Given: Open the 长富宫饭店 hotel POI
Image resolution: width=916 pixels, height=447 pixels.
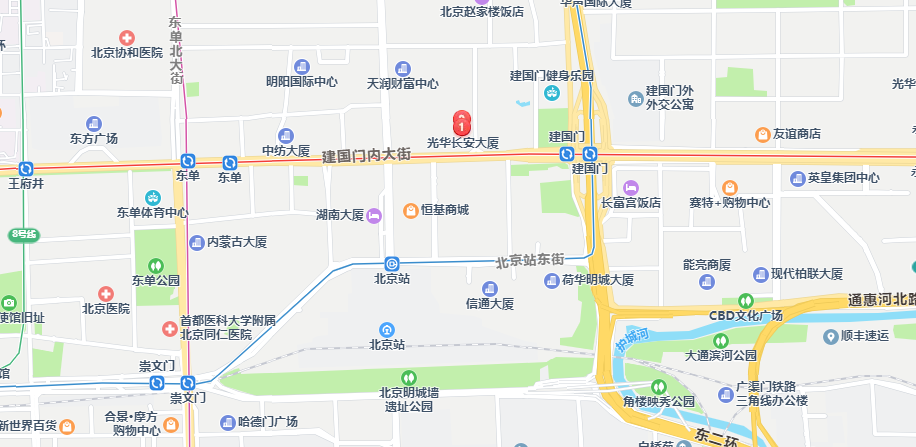Looking at the screenshot, I should click(630, 187).
